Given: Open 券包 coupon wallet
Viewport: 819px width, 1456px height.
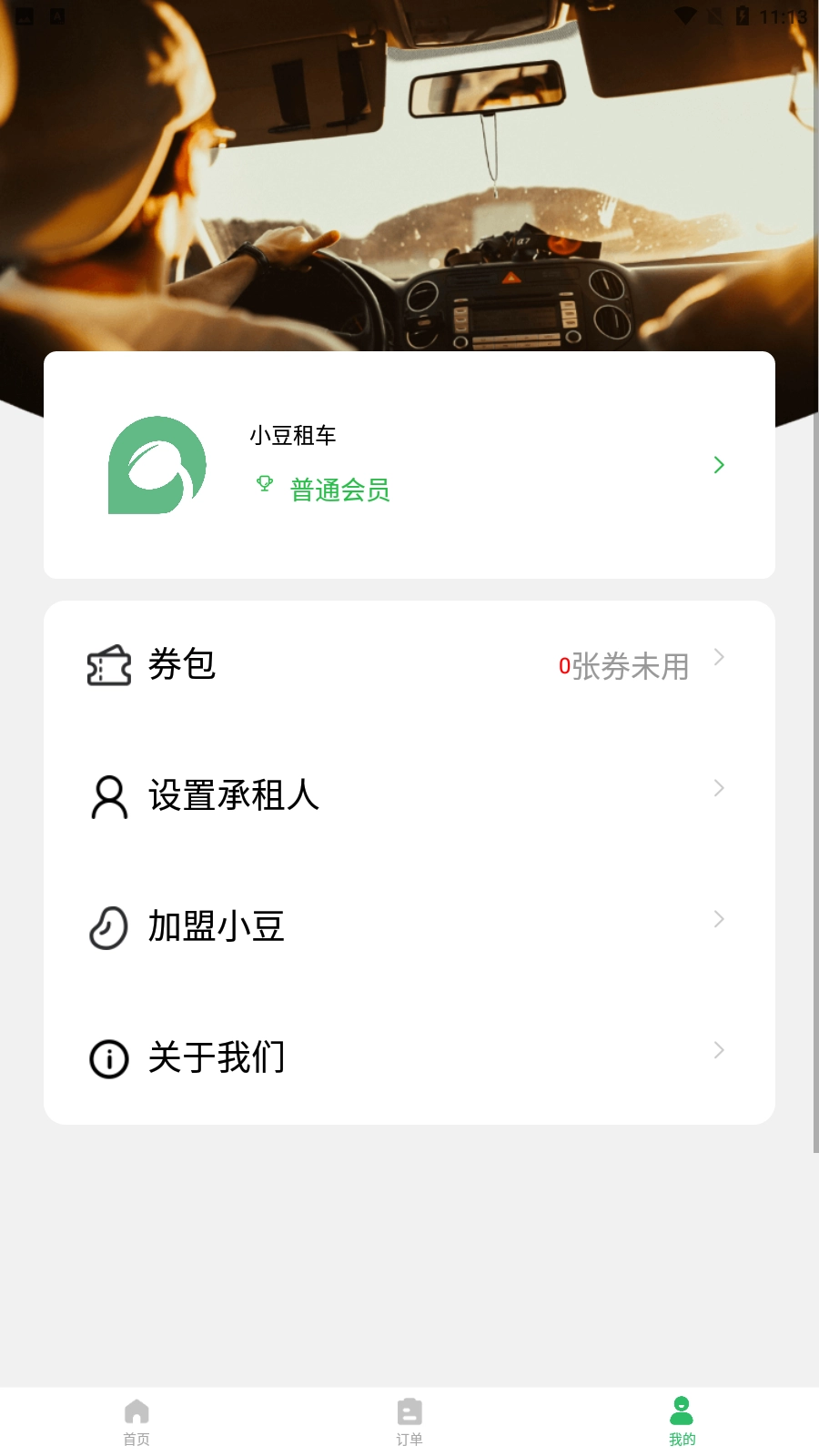Looking at the screenshot, I should point(409,665).
